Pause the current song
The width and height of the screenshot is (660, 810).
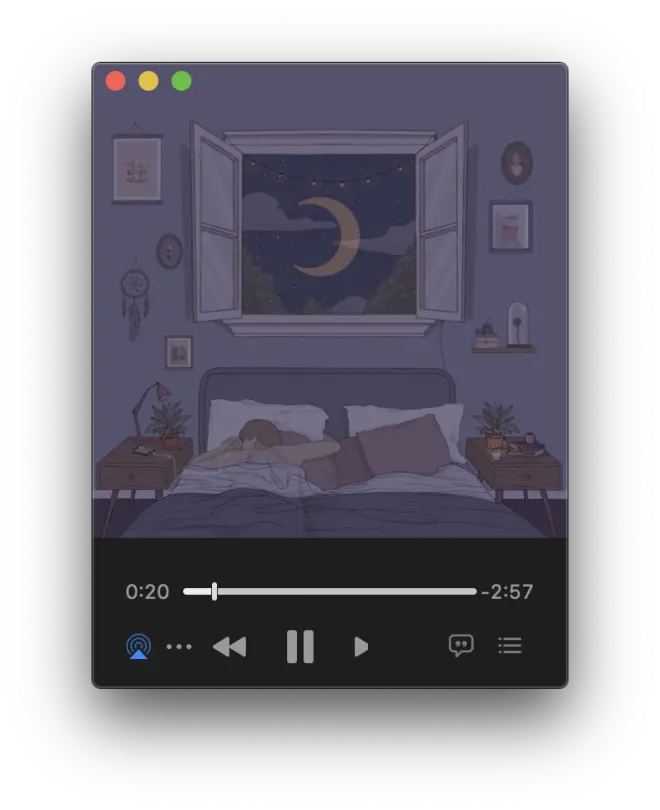coord(300,647)
